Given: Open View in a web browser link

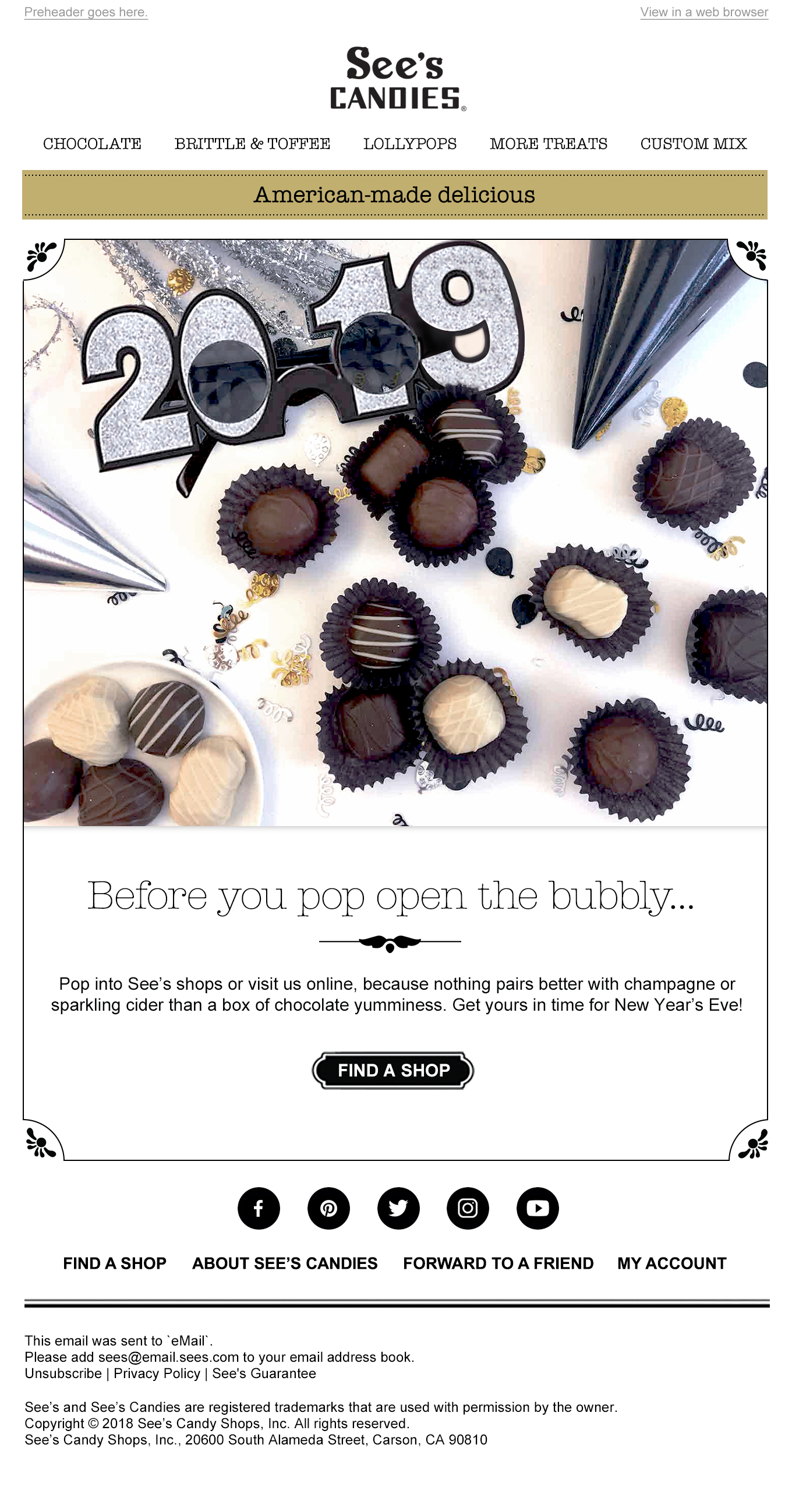Looking at the screenshot, I should click(703, 12).
